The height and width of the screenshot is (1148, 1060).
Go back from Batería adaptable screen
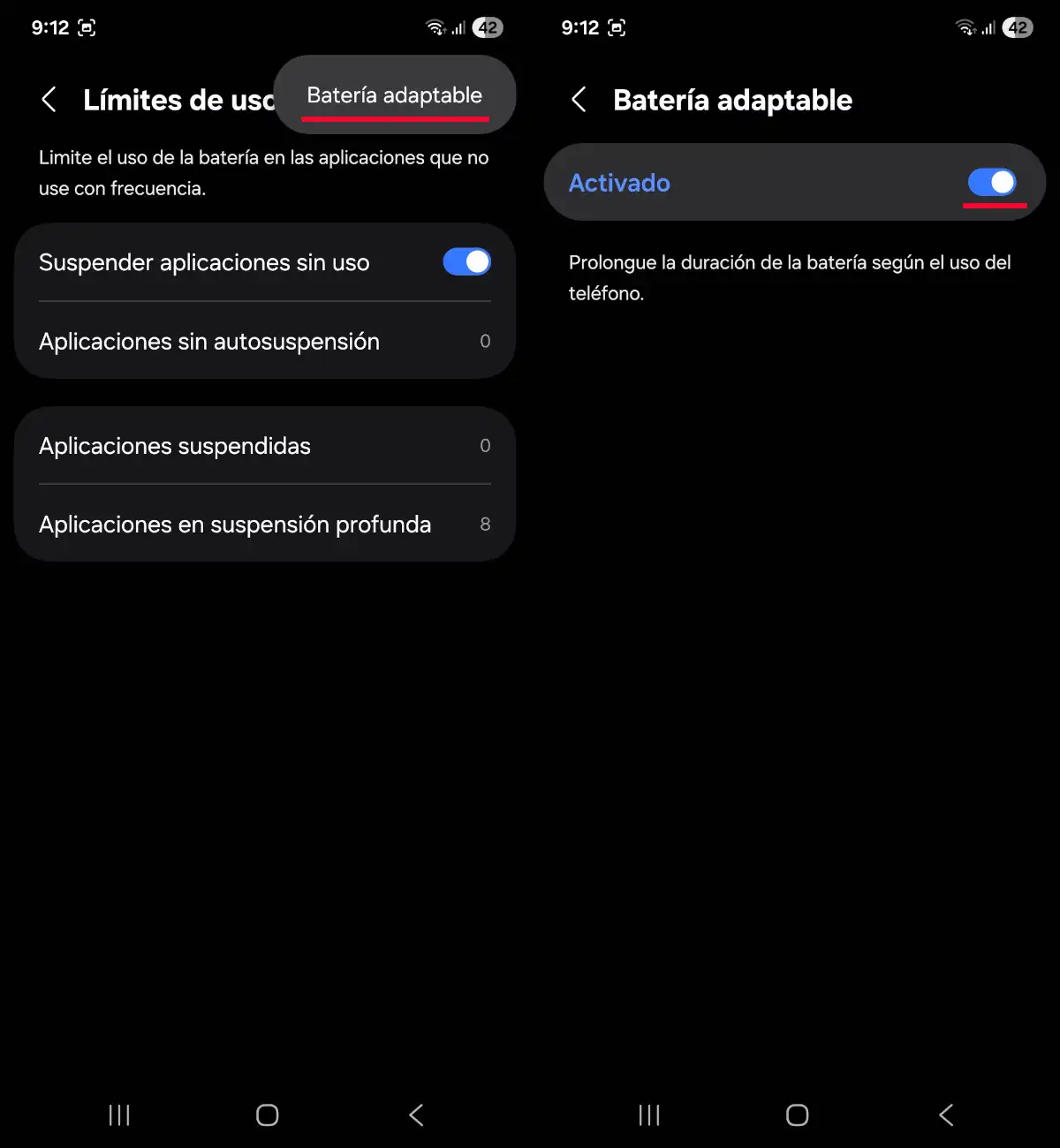(x=579, y=100)
